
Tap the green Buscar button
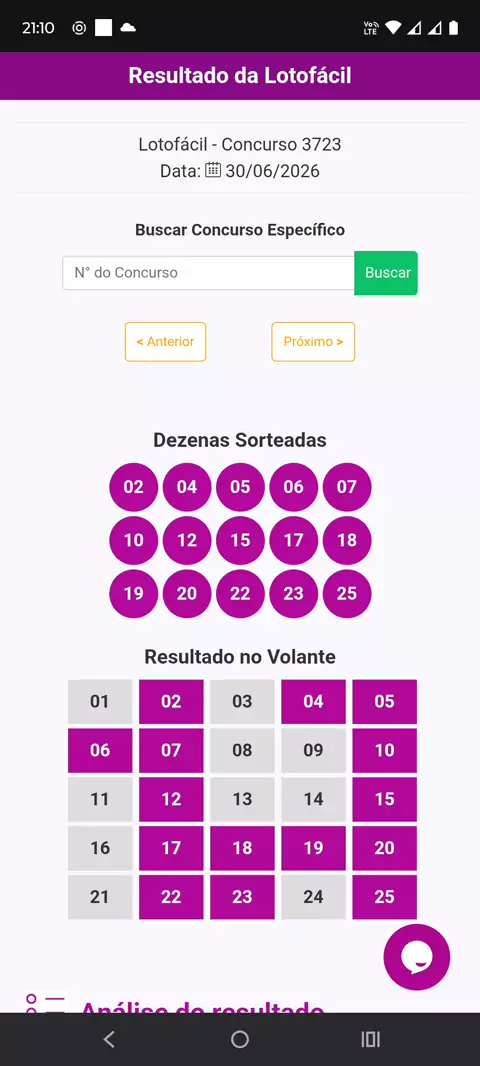point(386,273)
